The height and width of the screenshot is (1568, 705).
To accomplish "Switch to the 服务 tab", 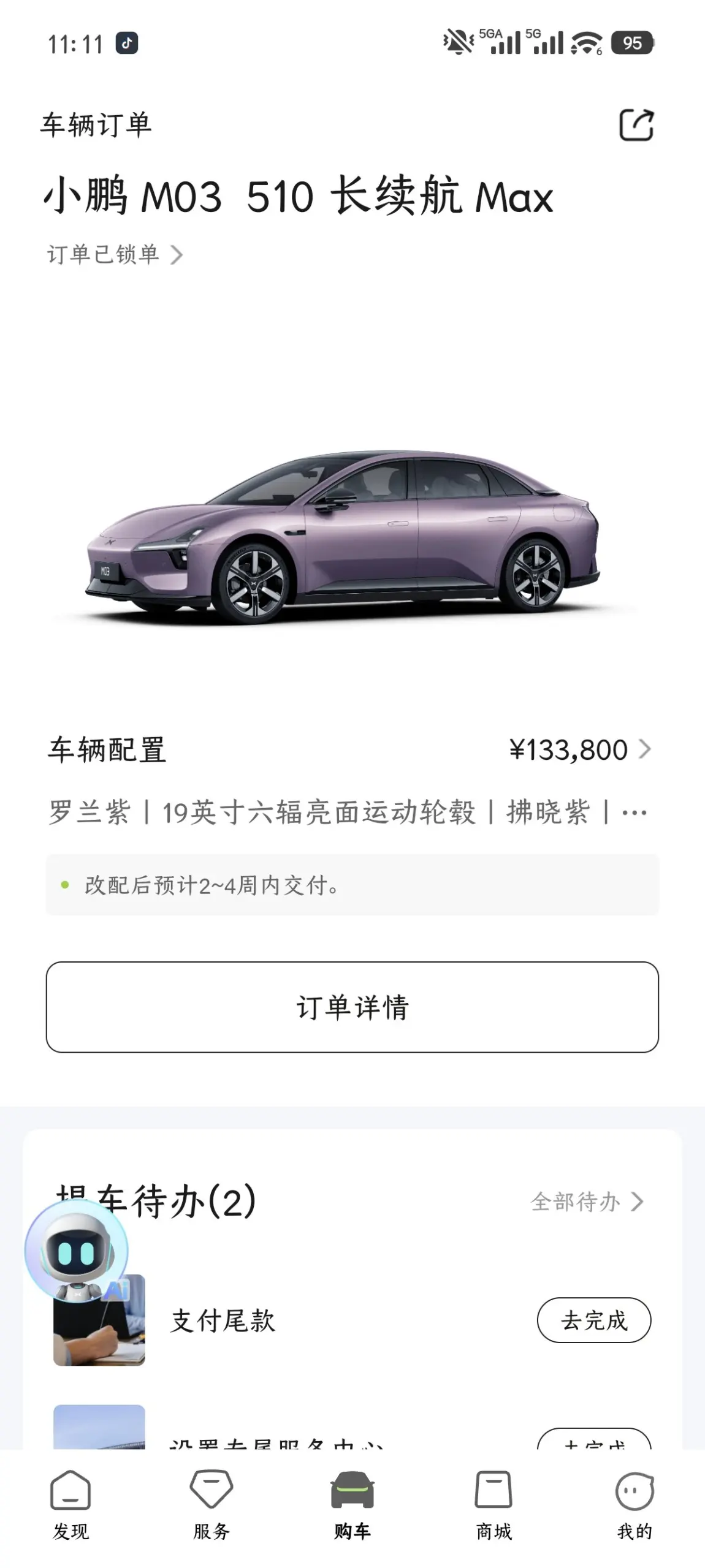I will [211, 1504].
